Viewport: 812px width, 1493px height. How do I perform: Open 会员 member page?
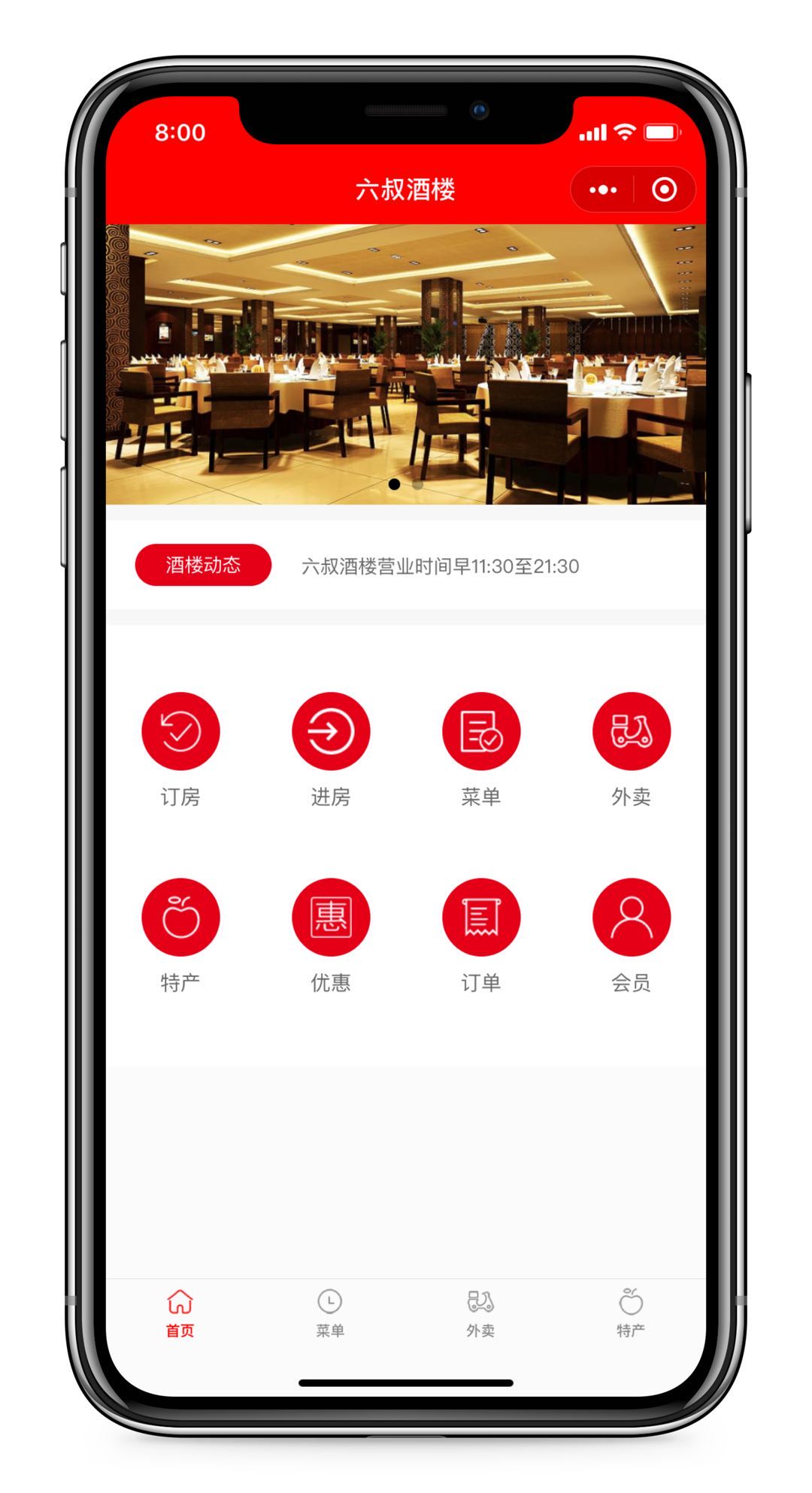(632, 918)
